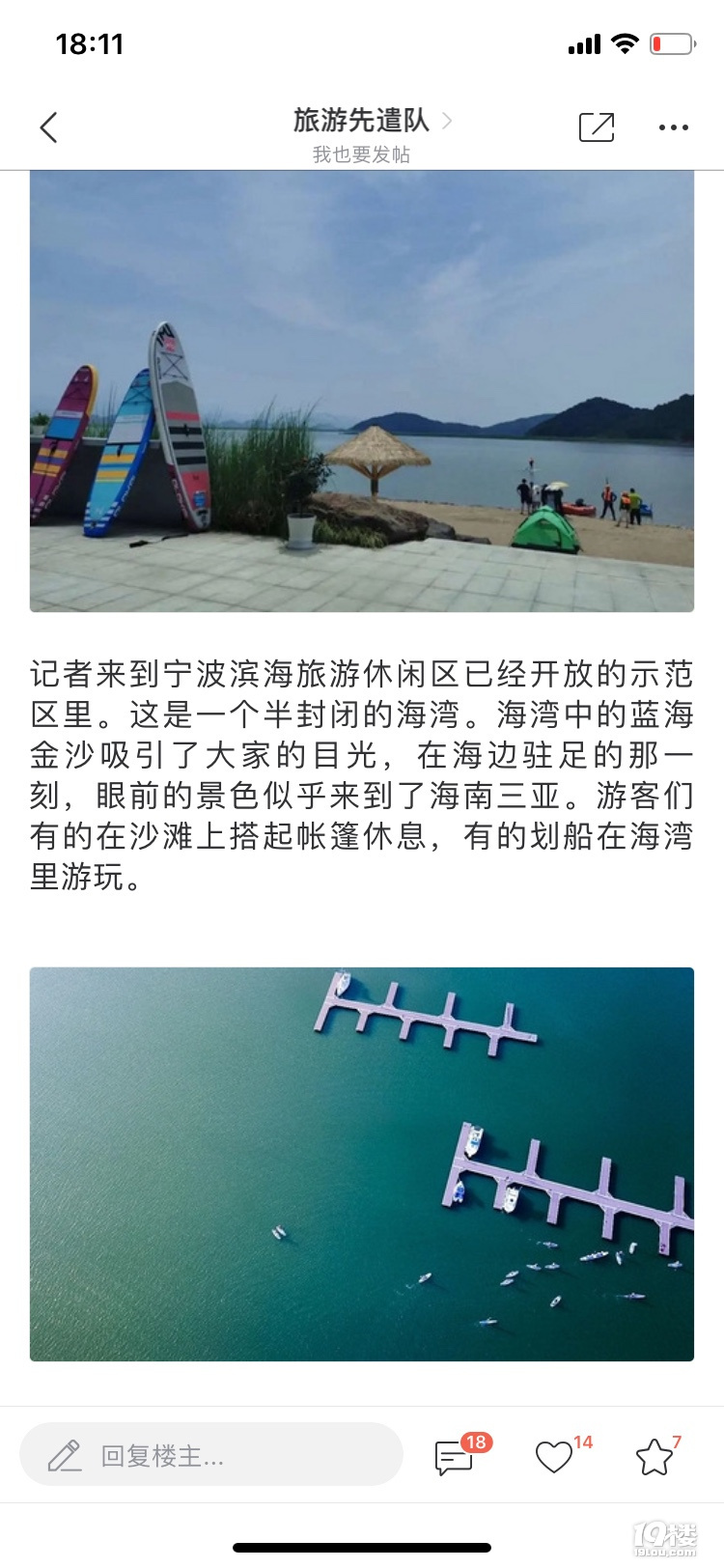724x1568 pixels.
Task: View the aerial dock photo
Action: click(362, 1163)
